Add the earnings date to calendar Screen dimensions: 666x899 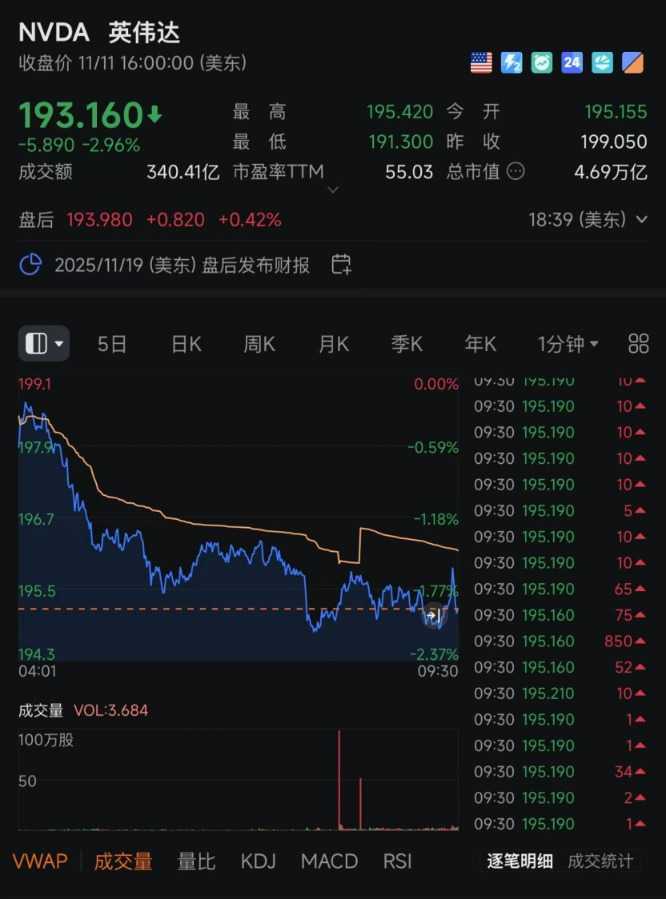coord(341,265)
